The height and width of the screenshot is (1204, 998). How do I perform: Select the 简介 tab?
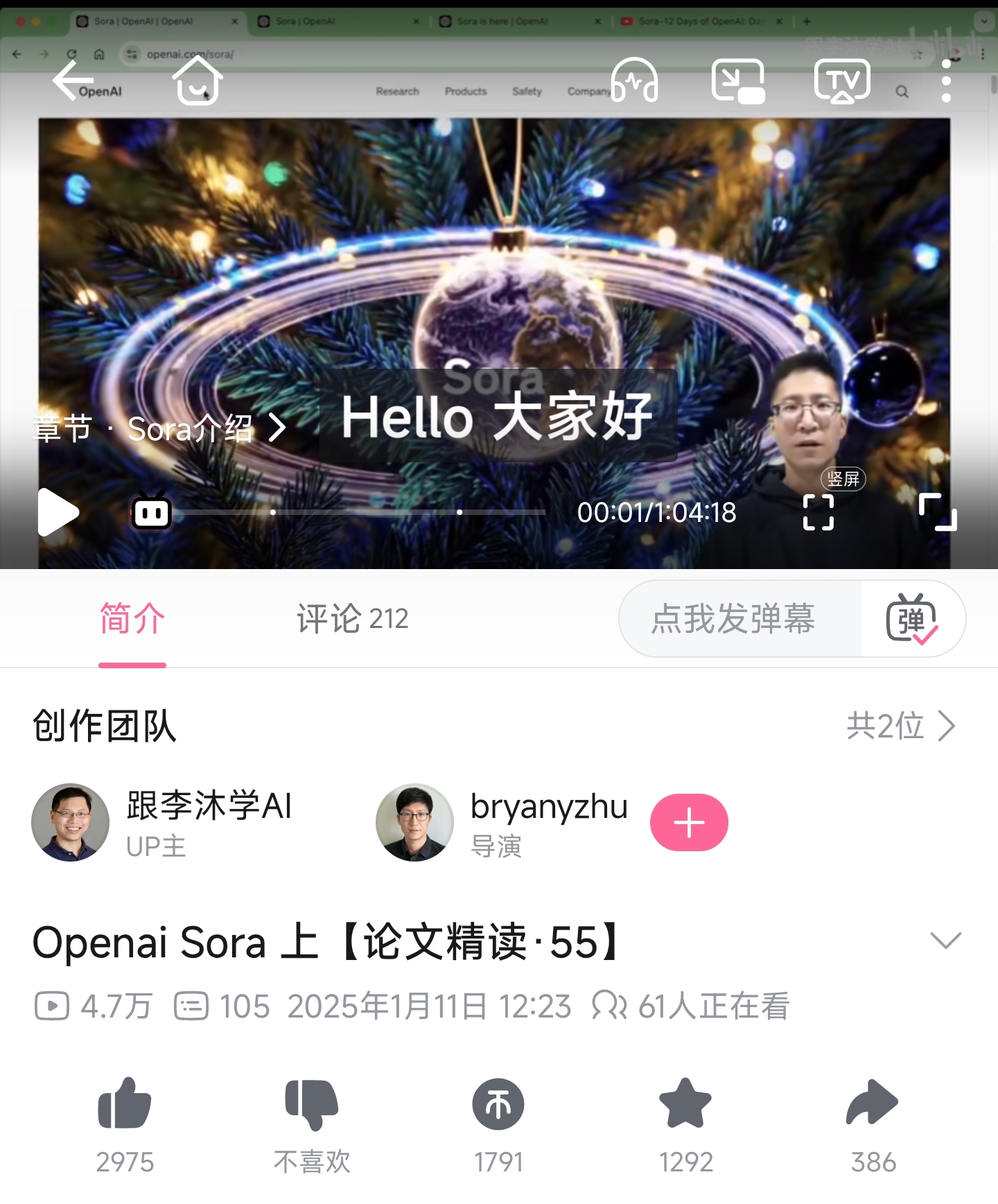point(132,618)
